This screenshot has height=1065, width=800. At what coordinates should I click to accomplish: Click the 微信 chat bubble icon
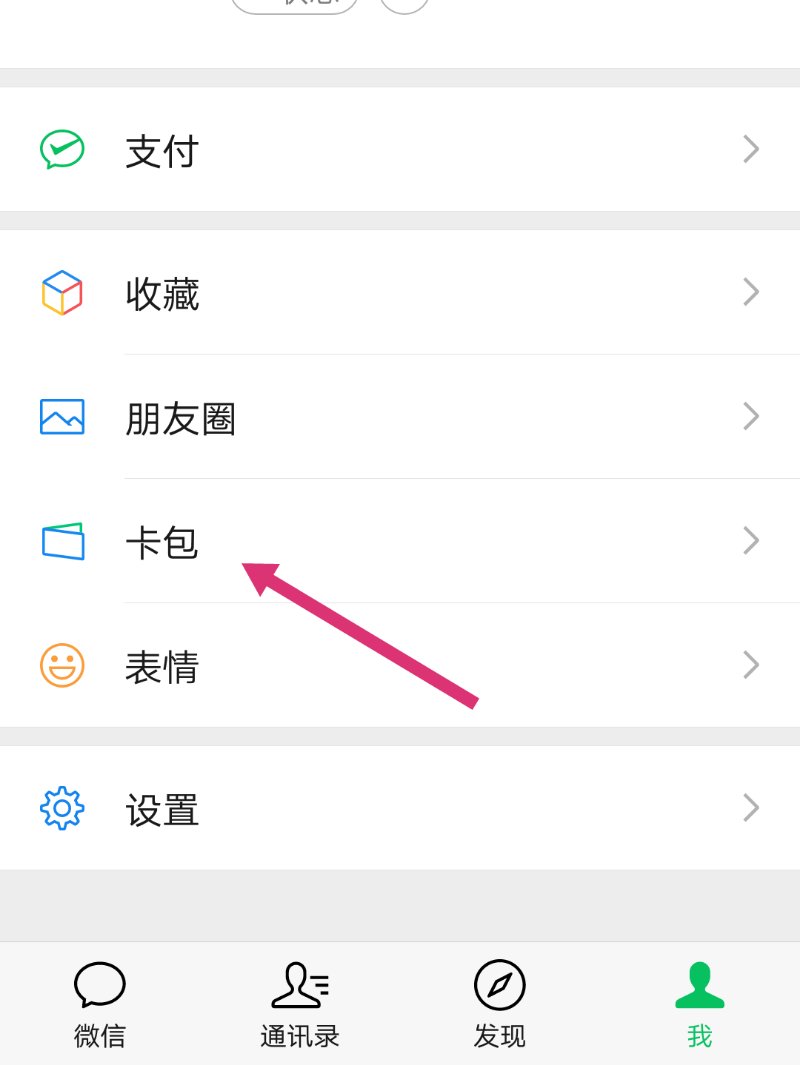99,983
